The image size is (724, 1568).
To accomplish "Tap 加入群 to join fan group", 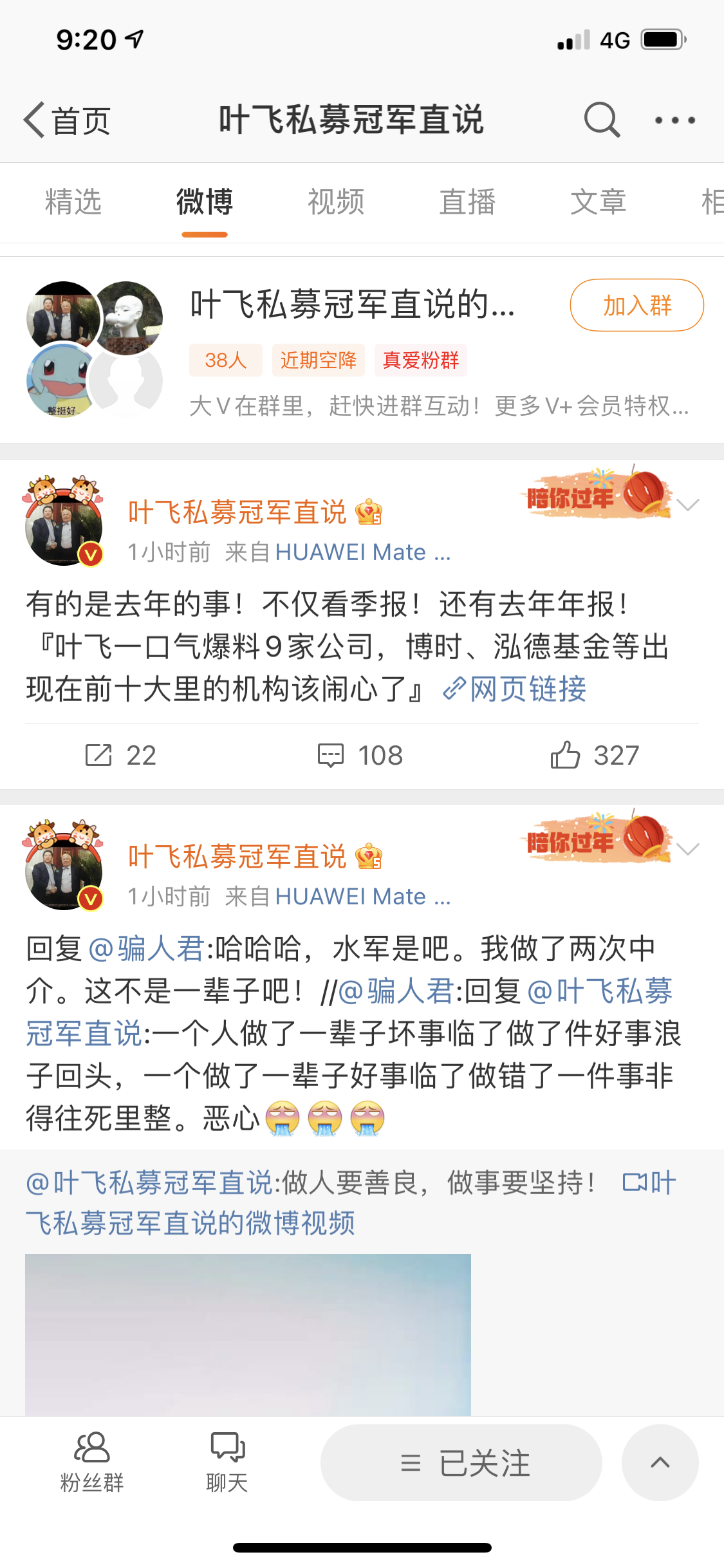I will [x=636, y=305].
